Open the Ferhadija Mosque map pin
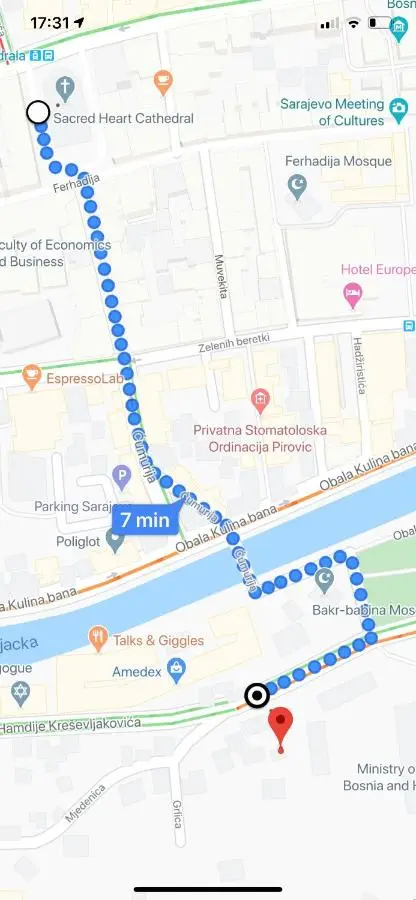This screenshot has height=900, width=416. pos(297,188)
